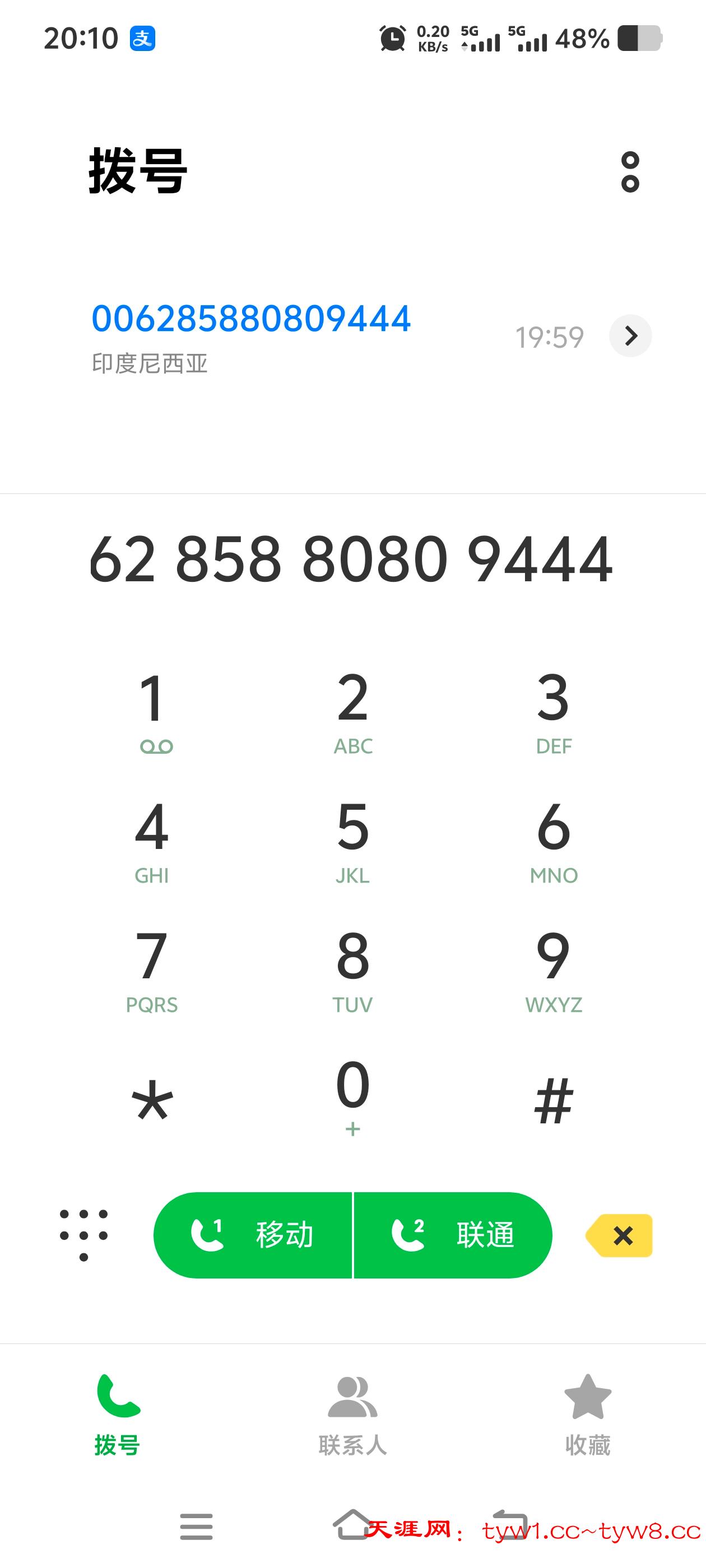
Task: Call using SIM 2 联通
Action: (x=453, y=1234)
